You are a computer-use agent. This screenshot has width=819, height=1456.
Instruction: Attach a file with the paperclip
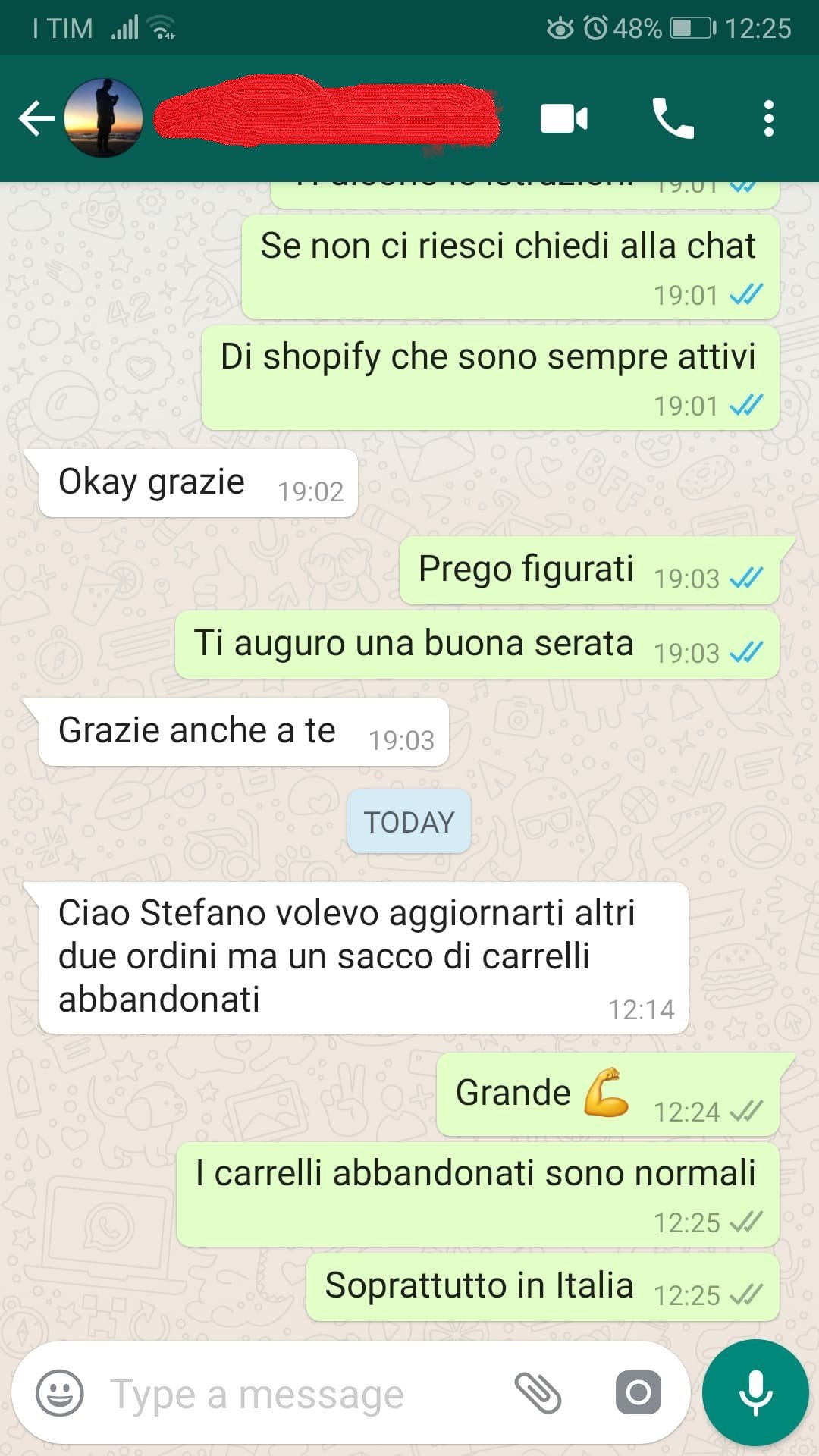pos(538,1393)
